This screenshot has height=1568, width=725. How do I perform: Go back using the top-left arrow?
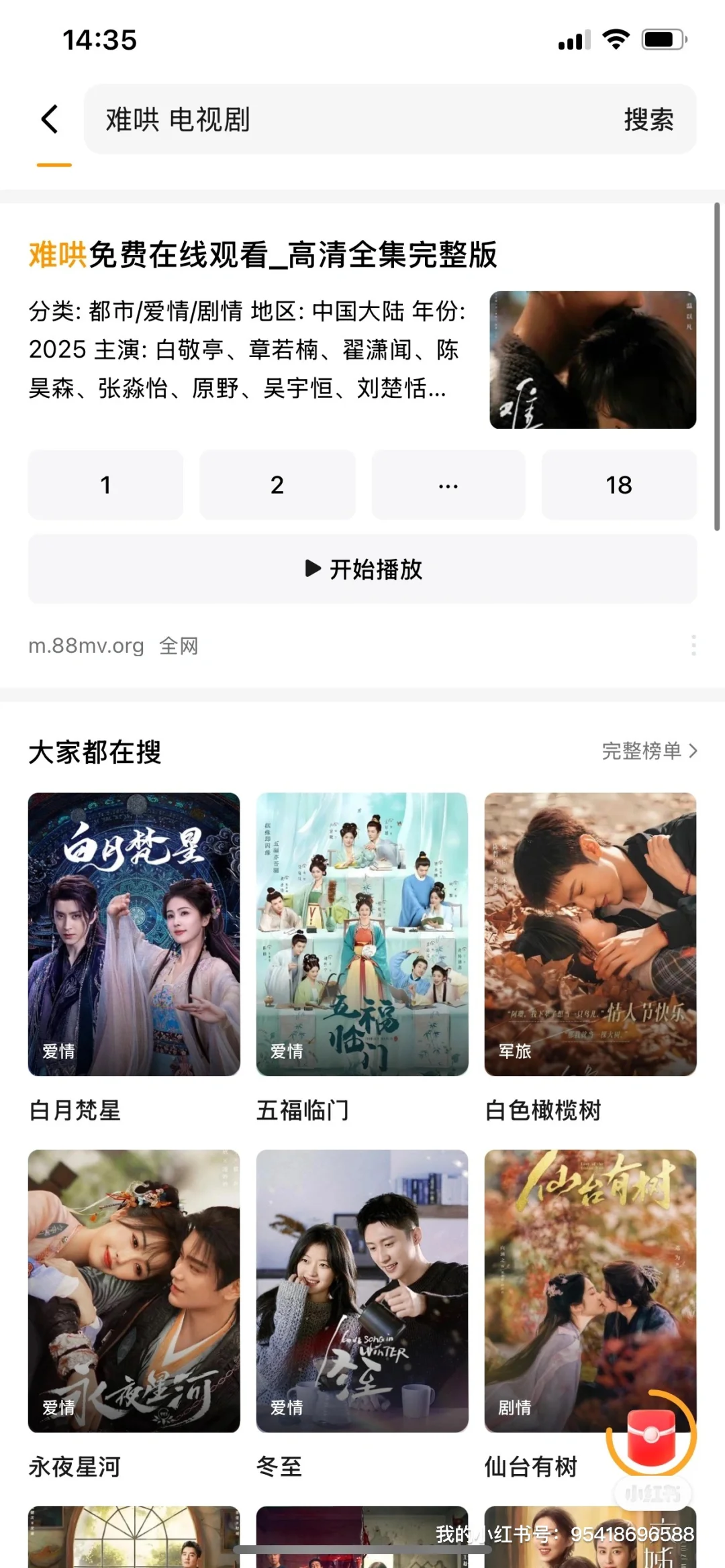(x=50, y=119)
